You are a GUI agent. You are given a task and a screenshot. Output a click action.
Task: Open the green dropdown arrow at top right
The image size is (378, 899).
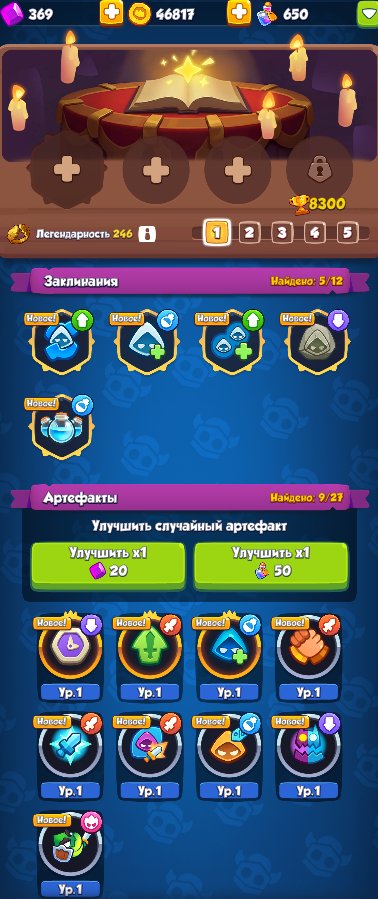[x=367, y=14]
